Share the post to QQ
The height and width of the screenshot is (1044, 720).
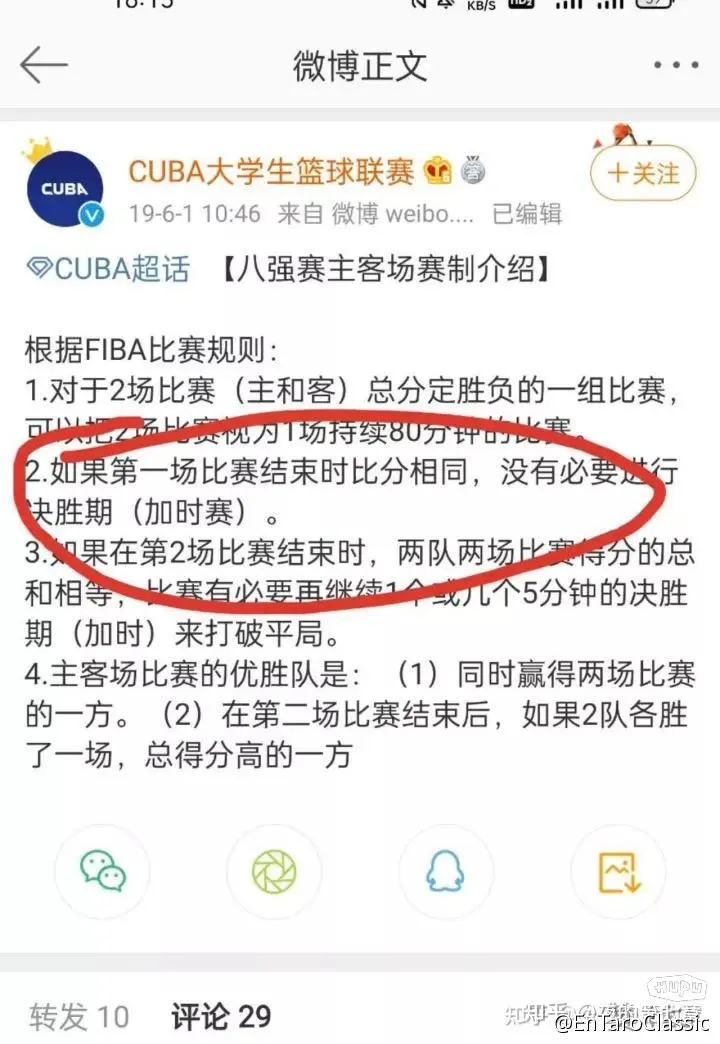click(446, 873)
